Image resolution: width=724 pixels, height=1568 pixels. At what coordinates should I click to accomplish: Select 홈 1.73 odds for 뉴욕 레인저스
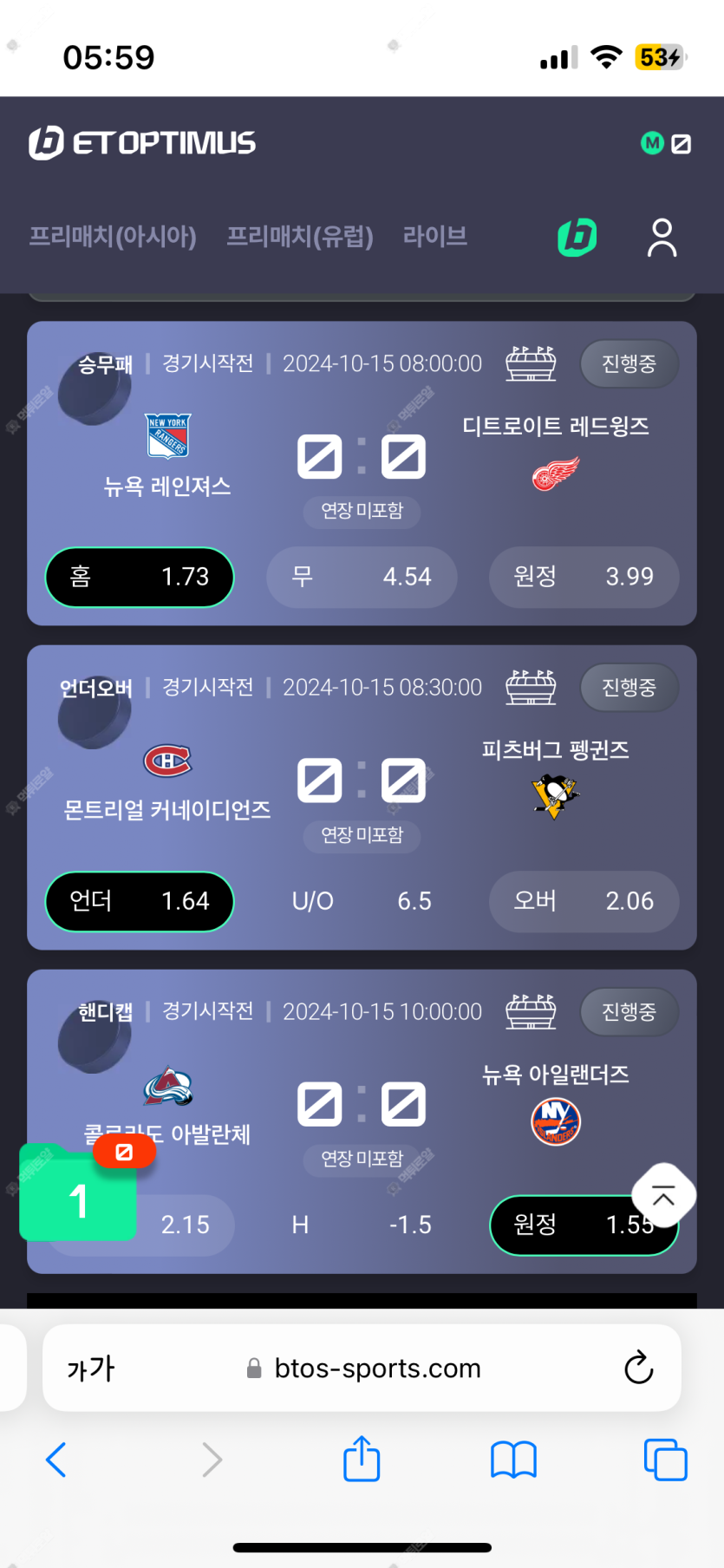click(140, 577)
